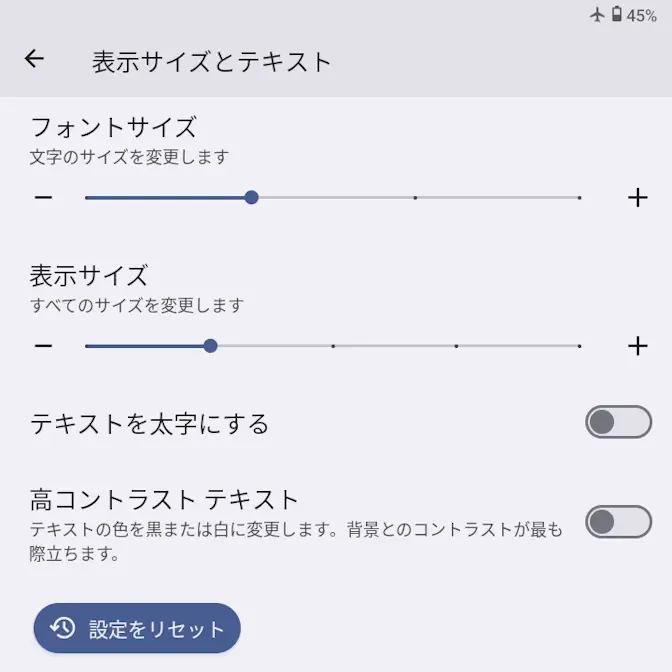
Task: Tap the 設定をリセット button
Action: point(137,628)
